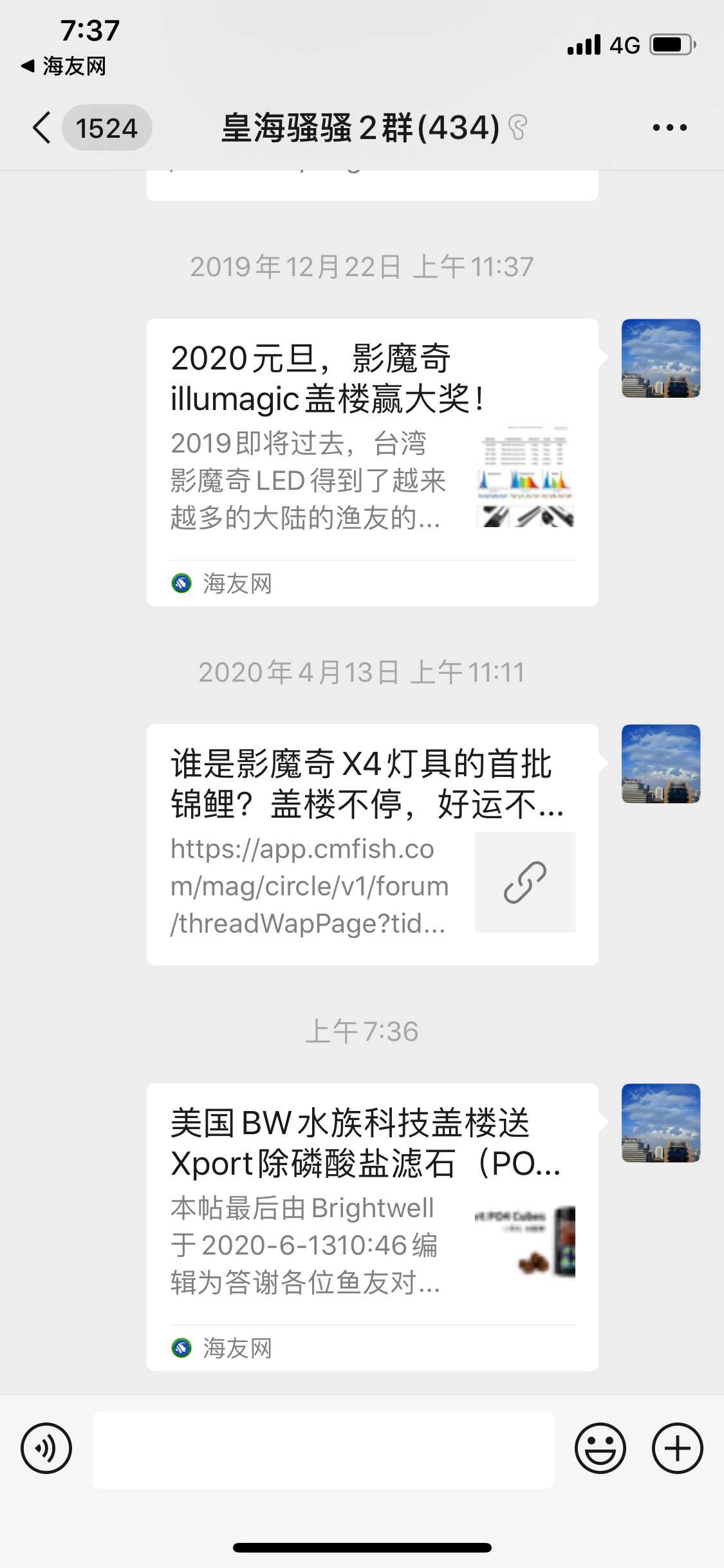Screen dimensions: 724x1568
Task: Open the group chat options menu
Action: tap(669, 127)
